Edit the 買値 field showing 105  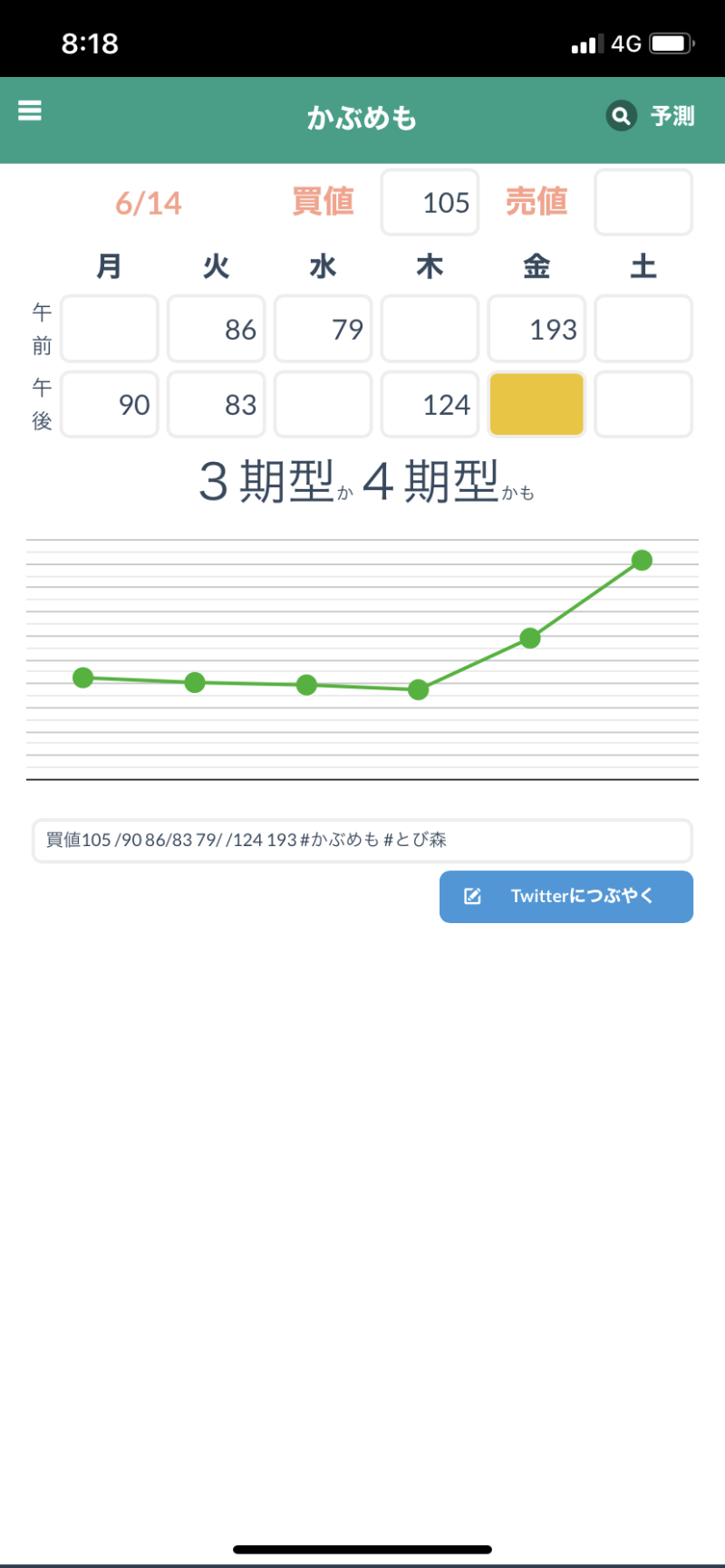tap(430, 202)
